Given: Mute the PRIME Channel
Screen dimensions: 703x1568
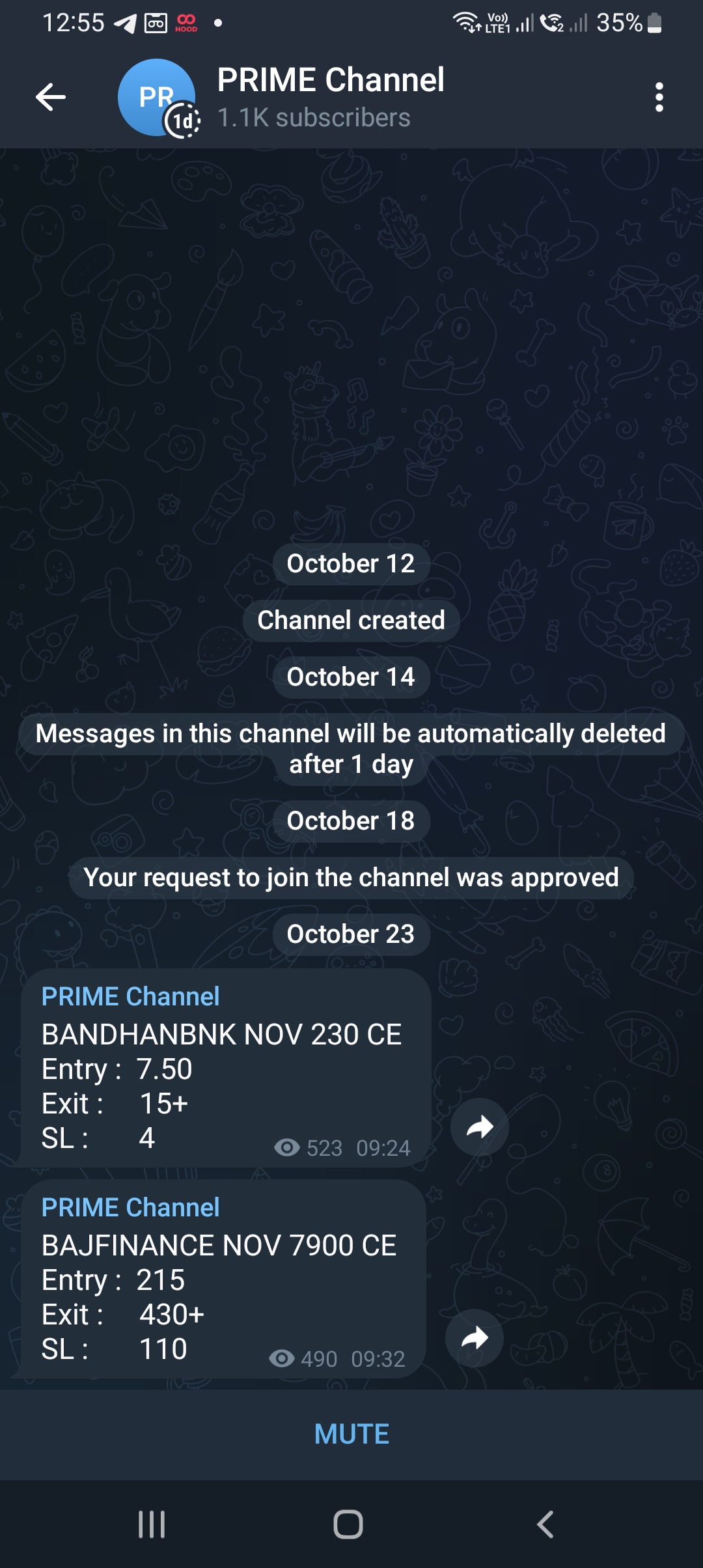Looking at the screenshot, I should tap(351, 1435).
